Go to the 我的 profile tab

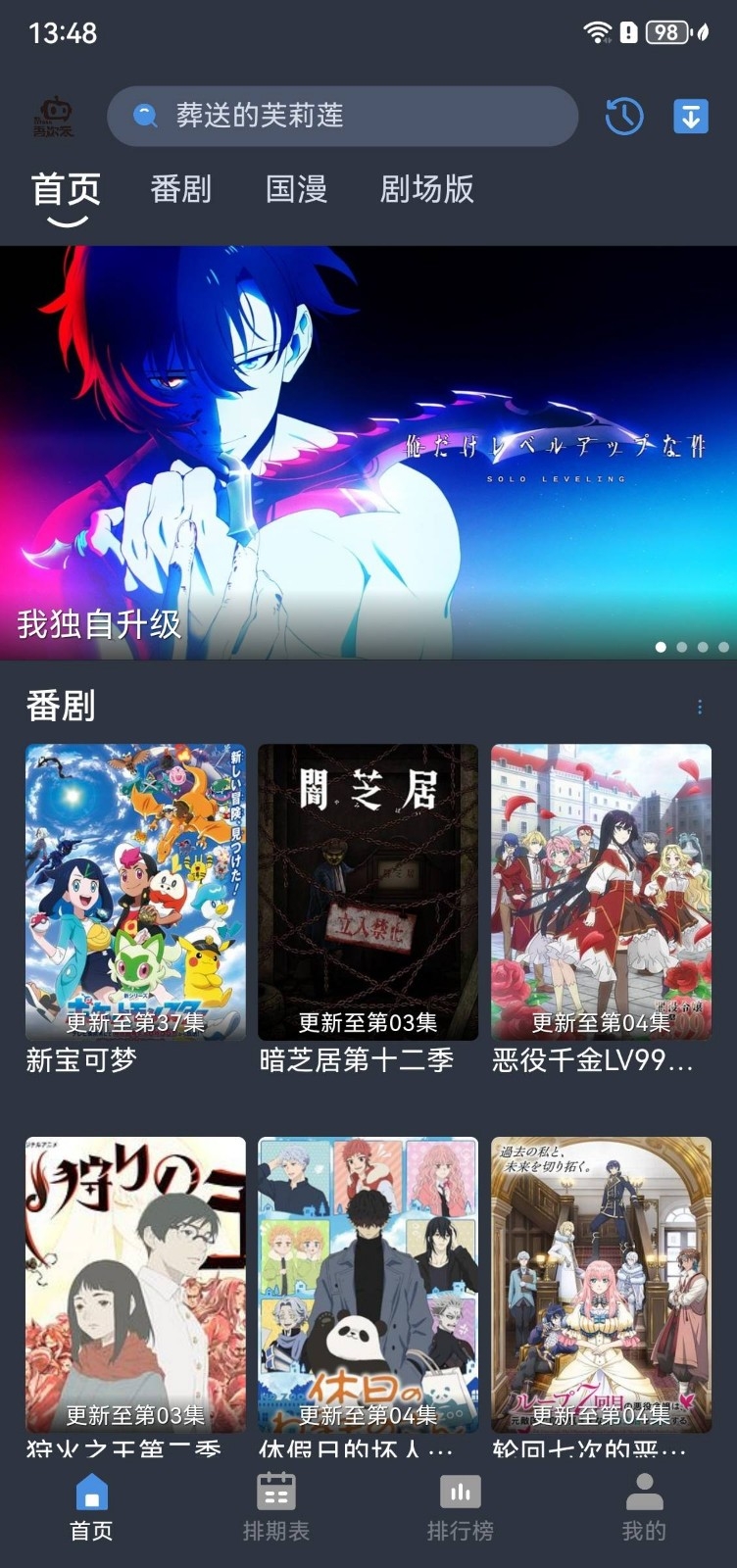pos(644,1507)
